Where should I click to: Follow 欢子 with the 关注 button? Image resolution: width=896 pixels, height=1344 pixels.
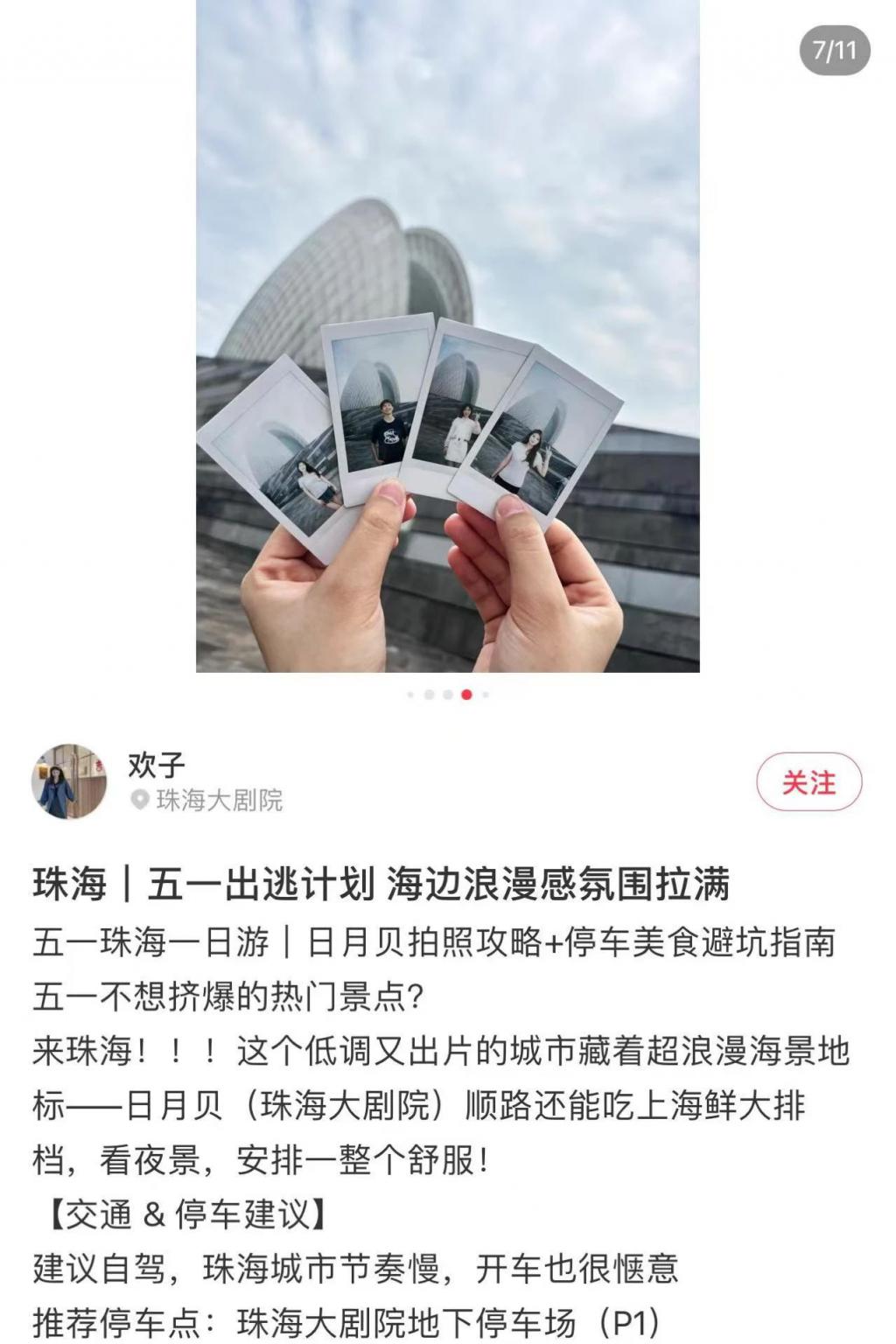click(808, 782)
